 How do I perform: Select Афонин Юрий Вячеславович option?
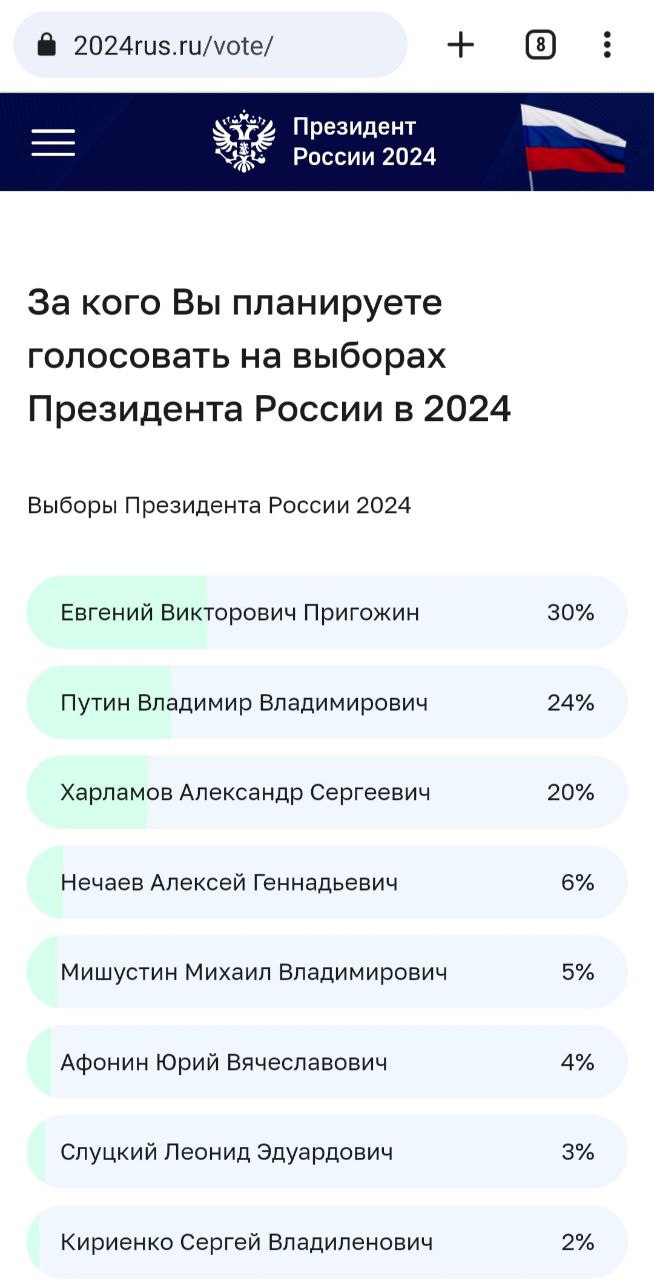(x=327, y=1062)
